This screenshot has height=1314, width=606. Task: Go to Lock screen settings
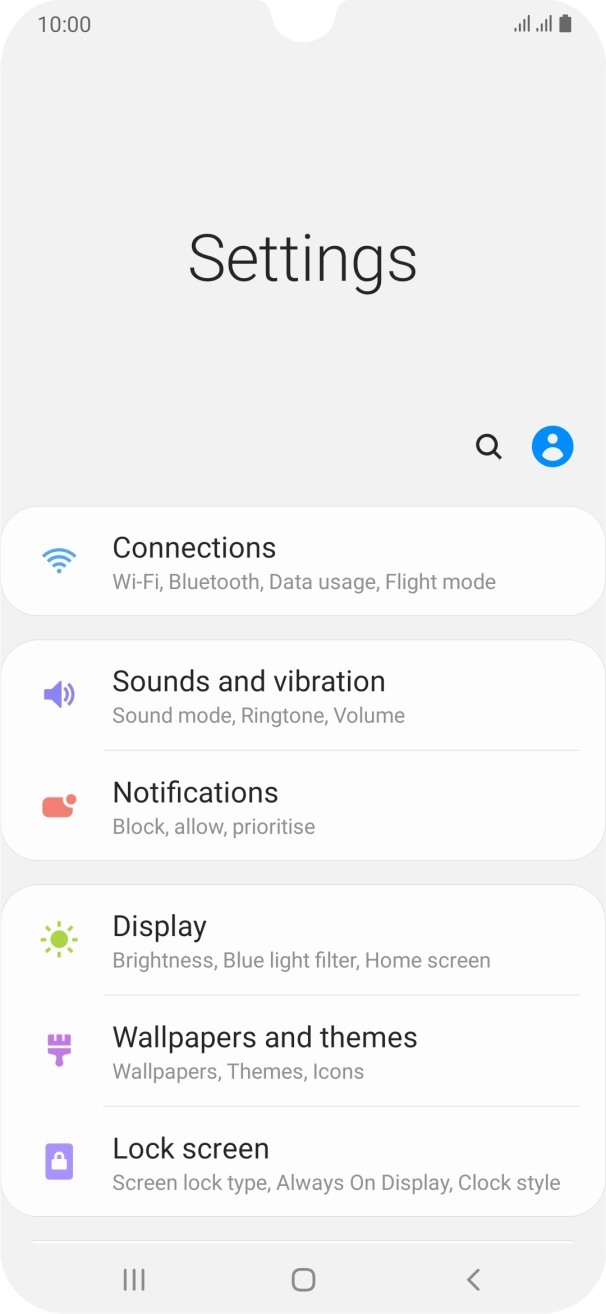302,1163
